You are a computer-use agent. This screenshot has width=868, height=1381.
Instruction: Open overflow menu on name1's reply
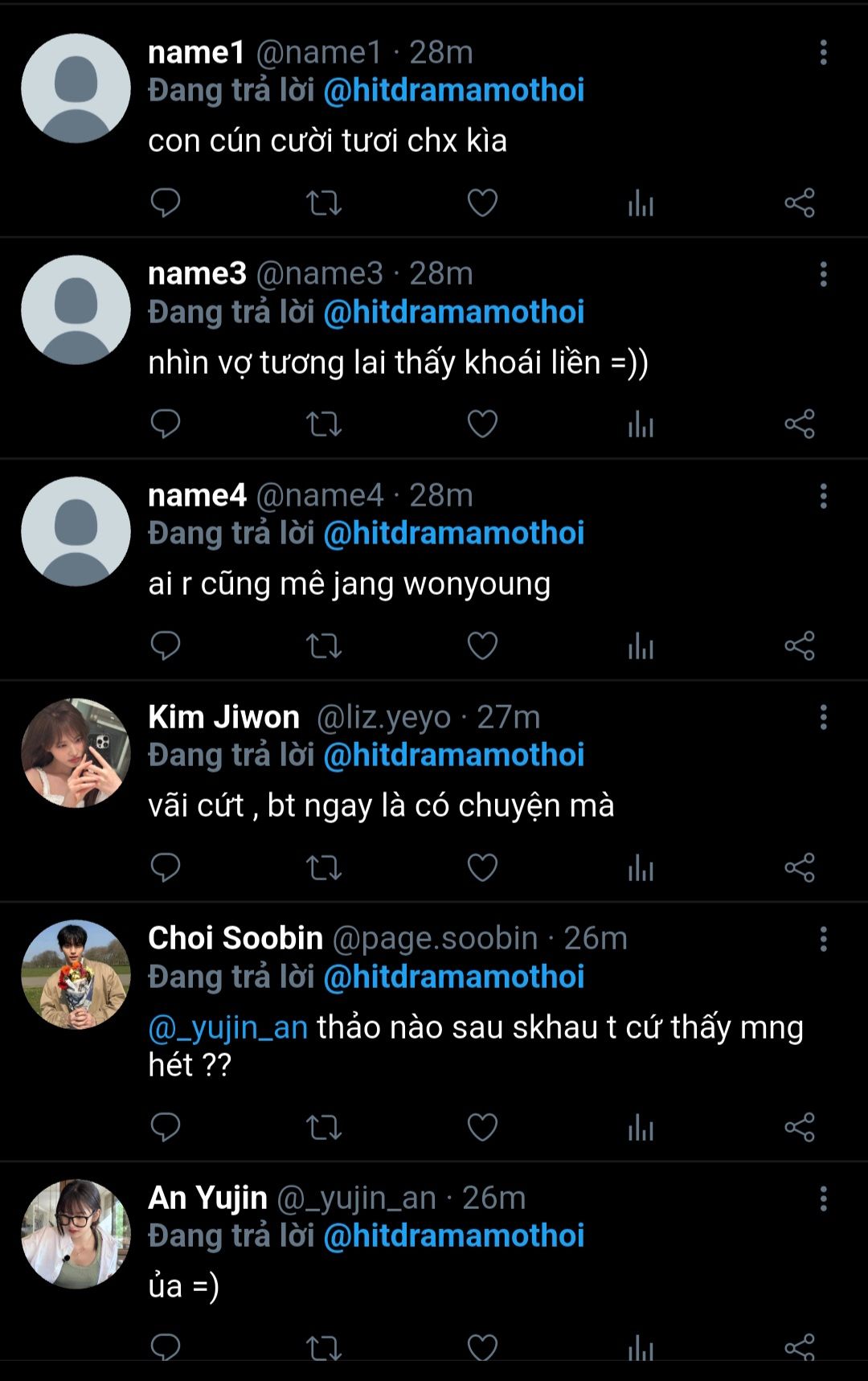pyautogui.click(x=823, y=53)
